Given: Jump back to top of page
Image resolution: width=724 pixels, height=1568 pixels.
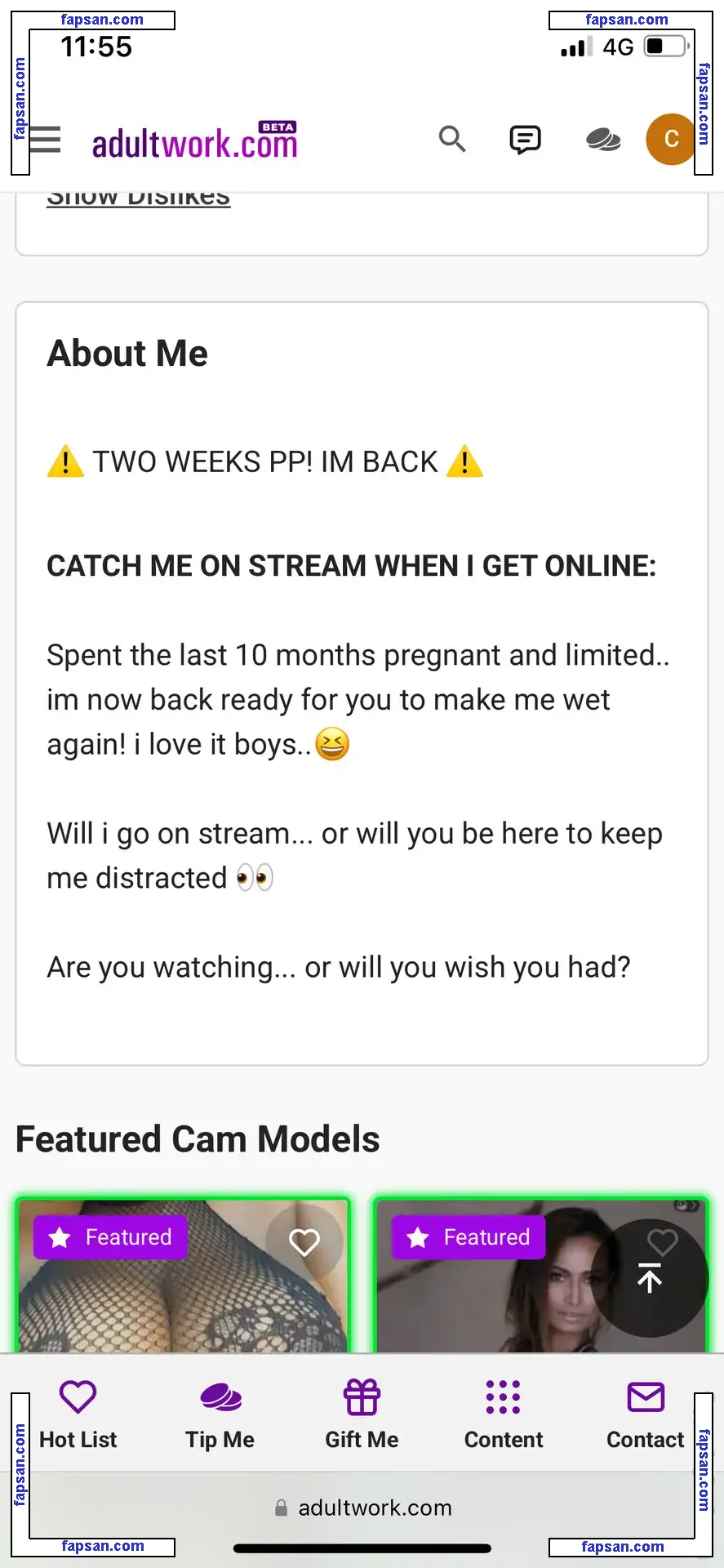Looking at the screenshot, I should (x=650, y=1278).
